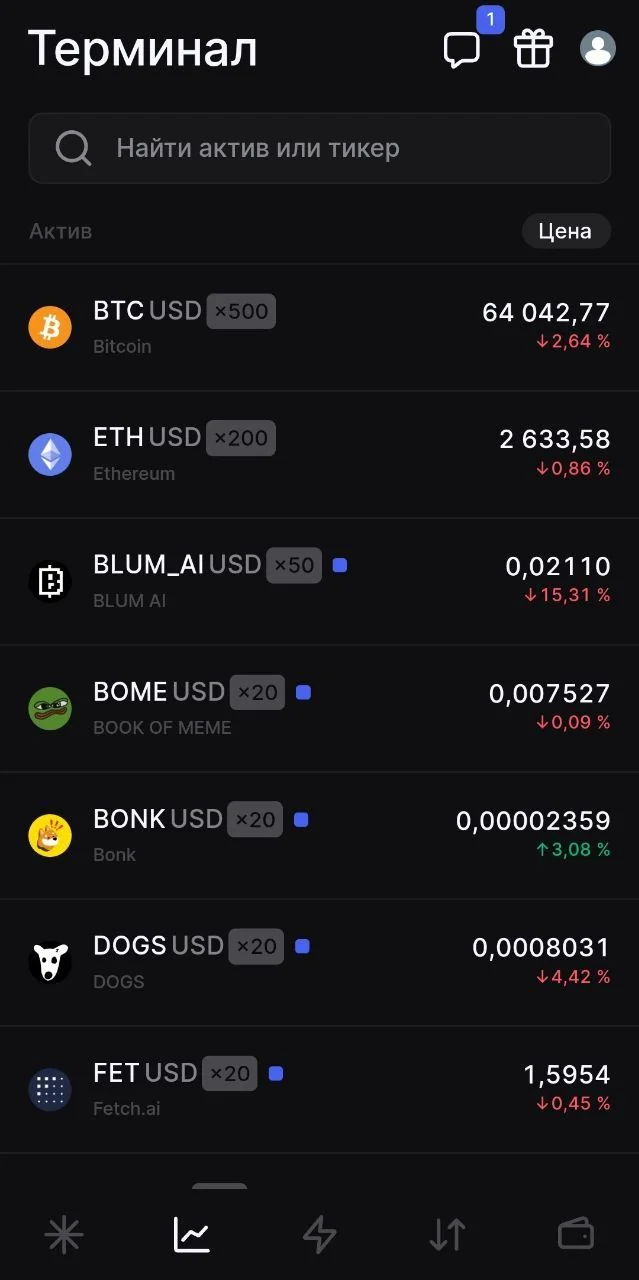Open the user profile avatar
The image size is (639, 1280).
click(x=598, y=49)
